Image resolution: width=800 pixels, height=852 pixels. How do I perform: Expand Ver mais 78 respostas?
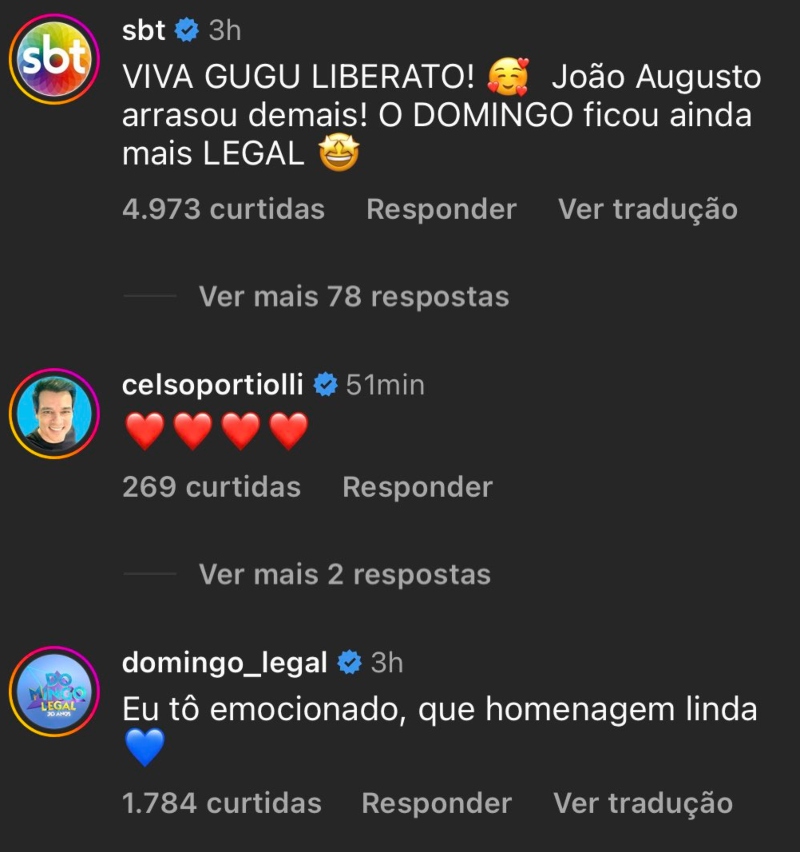[x=354, y=297]
